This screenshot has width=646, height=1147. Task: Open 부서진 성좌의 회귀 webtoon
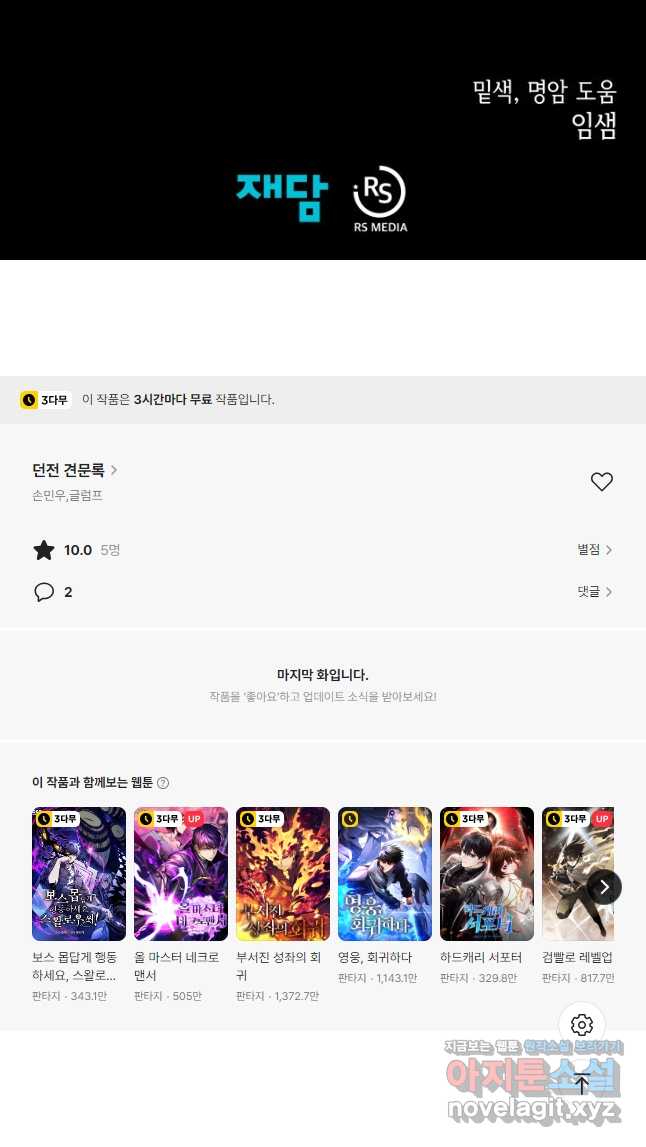pos(283,874)
